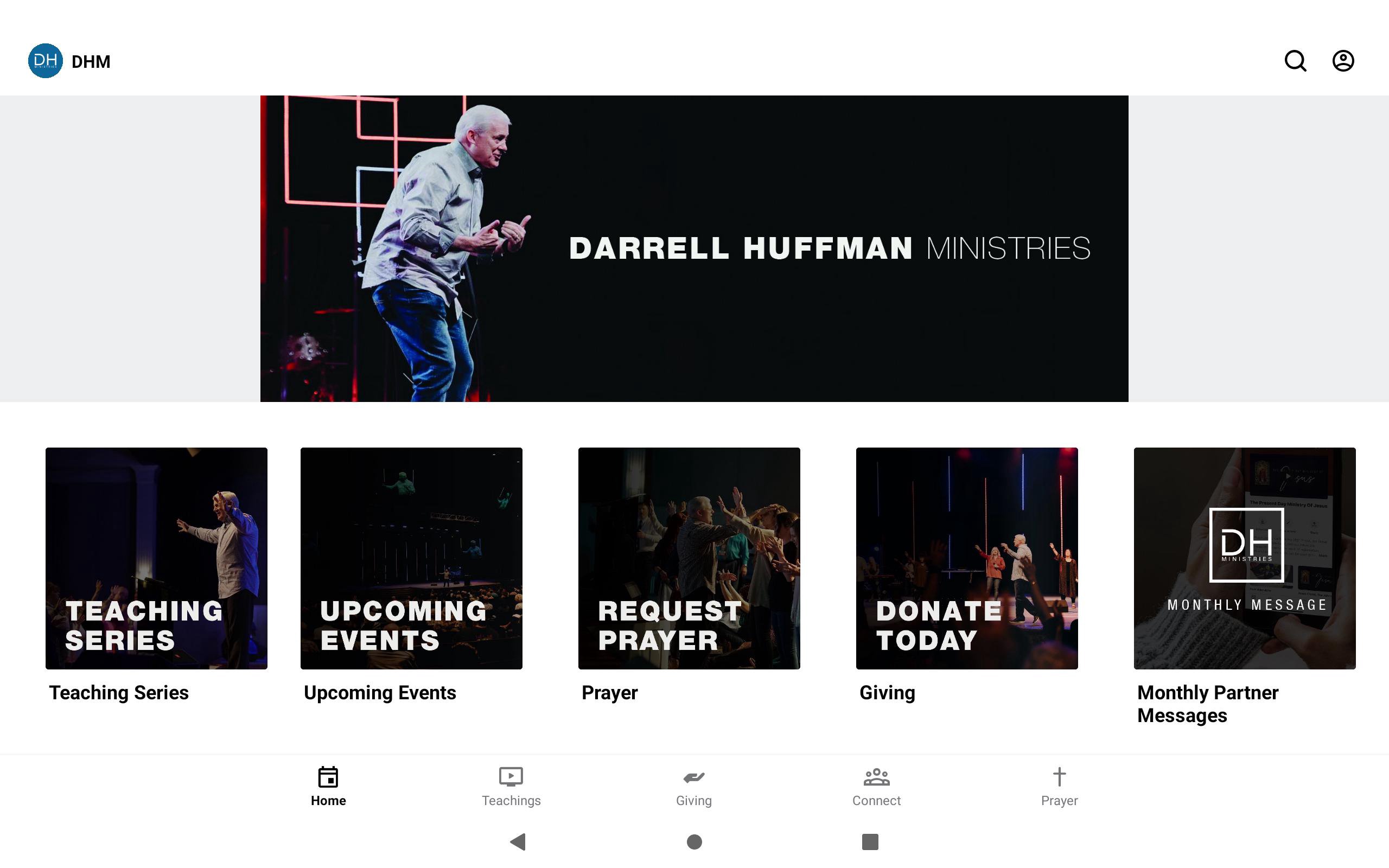This screenshot has height=868, width=1389.
Task: Switch to the Teachings tab
Action: click(511, 787)
